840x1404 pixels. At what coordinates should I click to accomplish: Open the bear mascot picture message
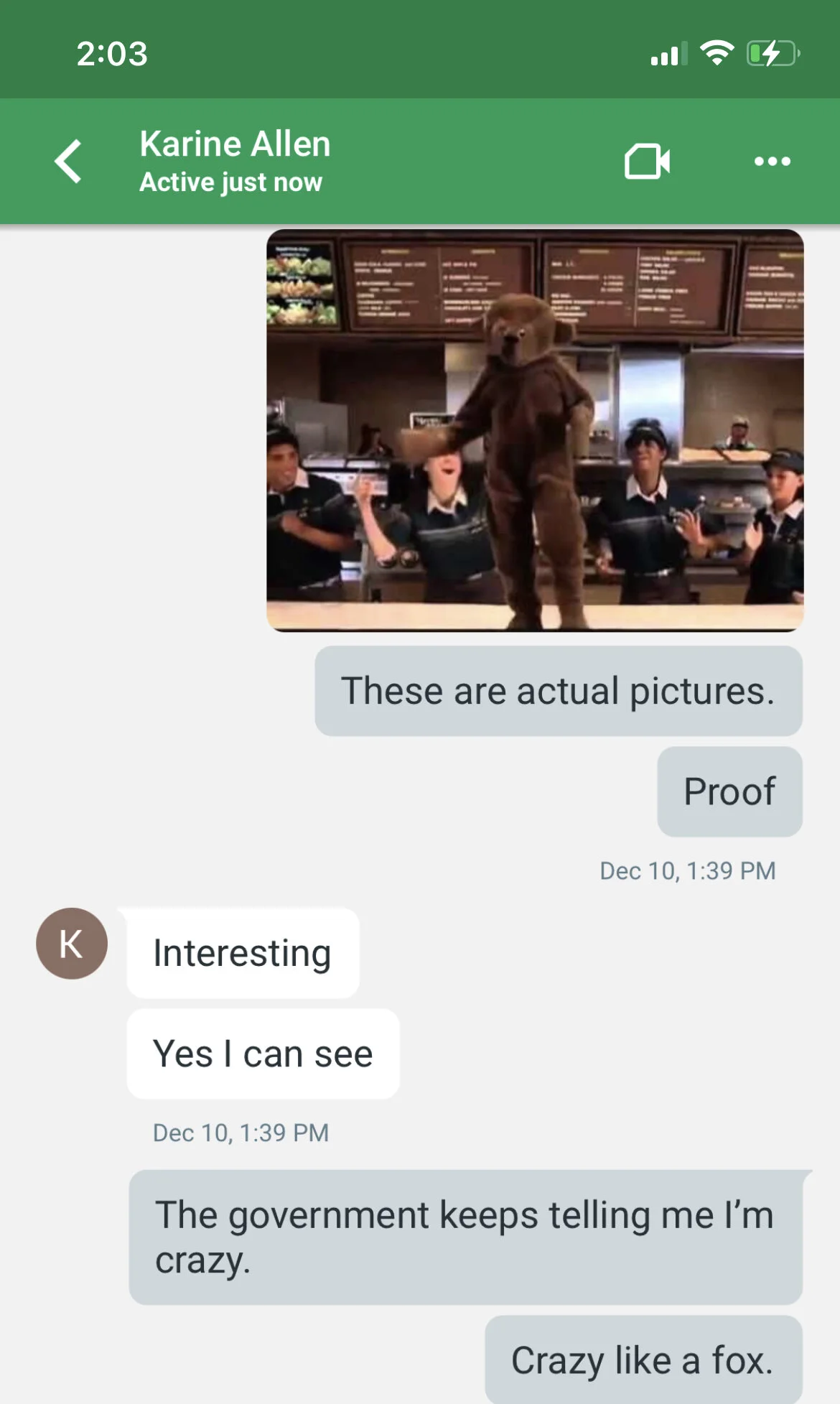[x=535, y=430]
